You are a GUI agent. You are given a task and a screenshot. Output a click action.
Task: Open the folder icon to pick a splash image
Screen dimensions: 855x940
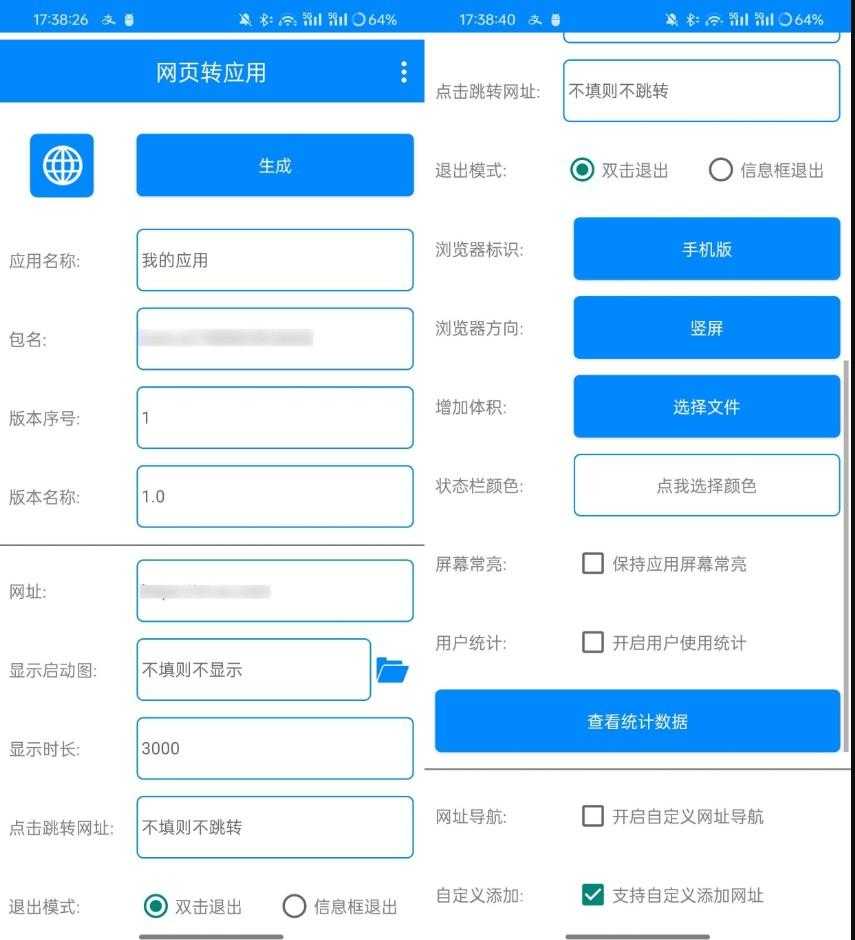point(392,670)
